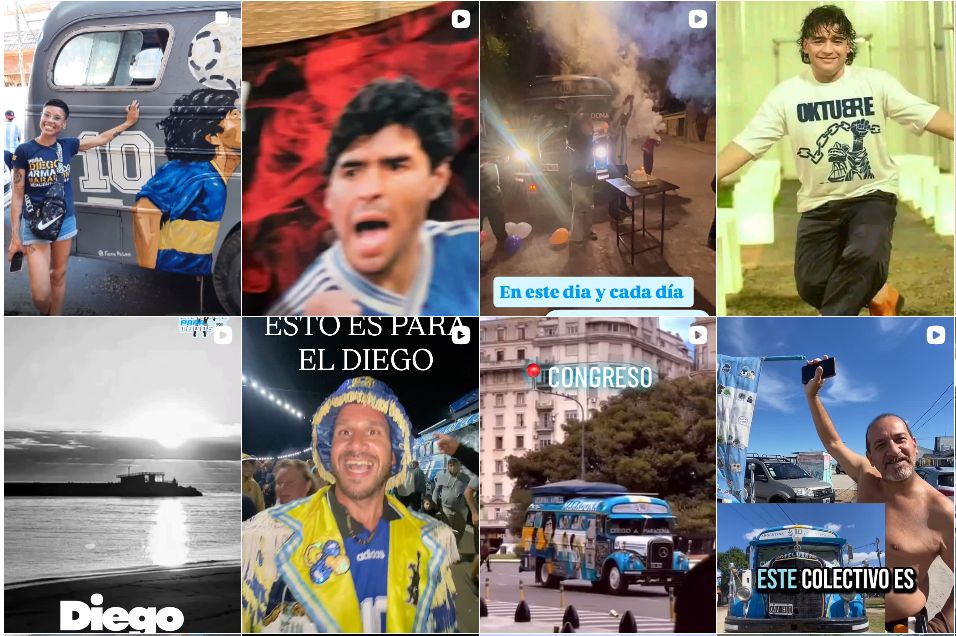Image resolution: width=956 pixels, height=636 pixels.
Task: Open the reel tagged 'Congreso'
Action: [597, 475]
